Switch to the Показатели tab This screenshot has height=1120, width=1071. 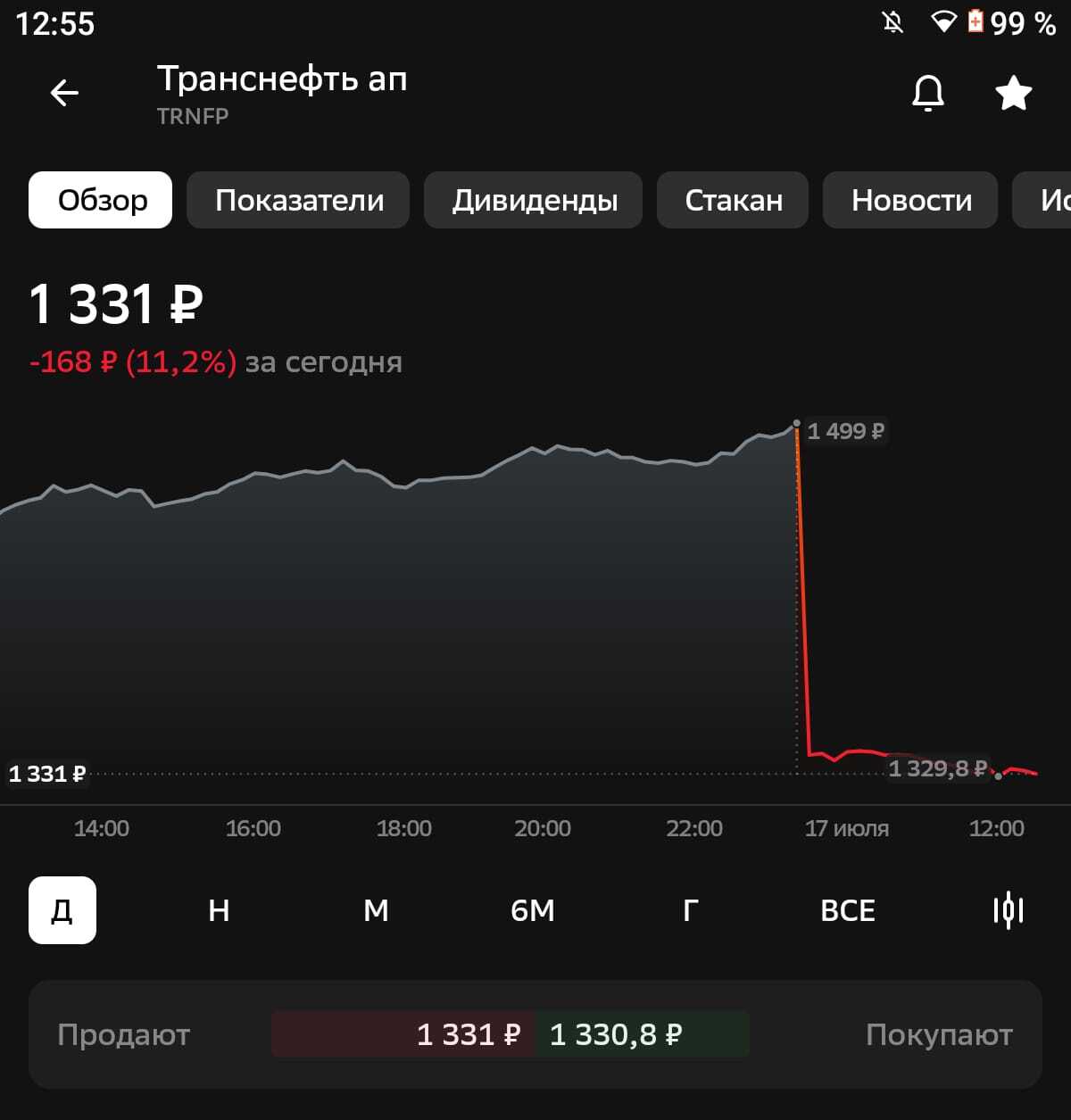(x=298, y=200)
